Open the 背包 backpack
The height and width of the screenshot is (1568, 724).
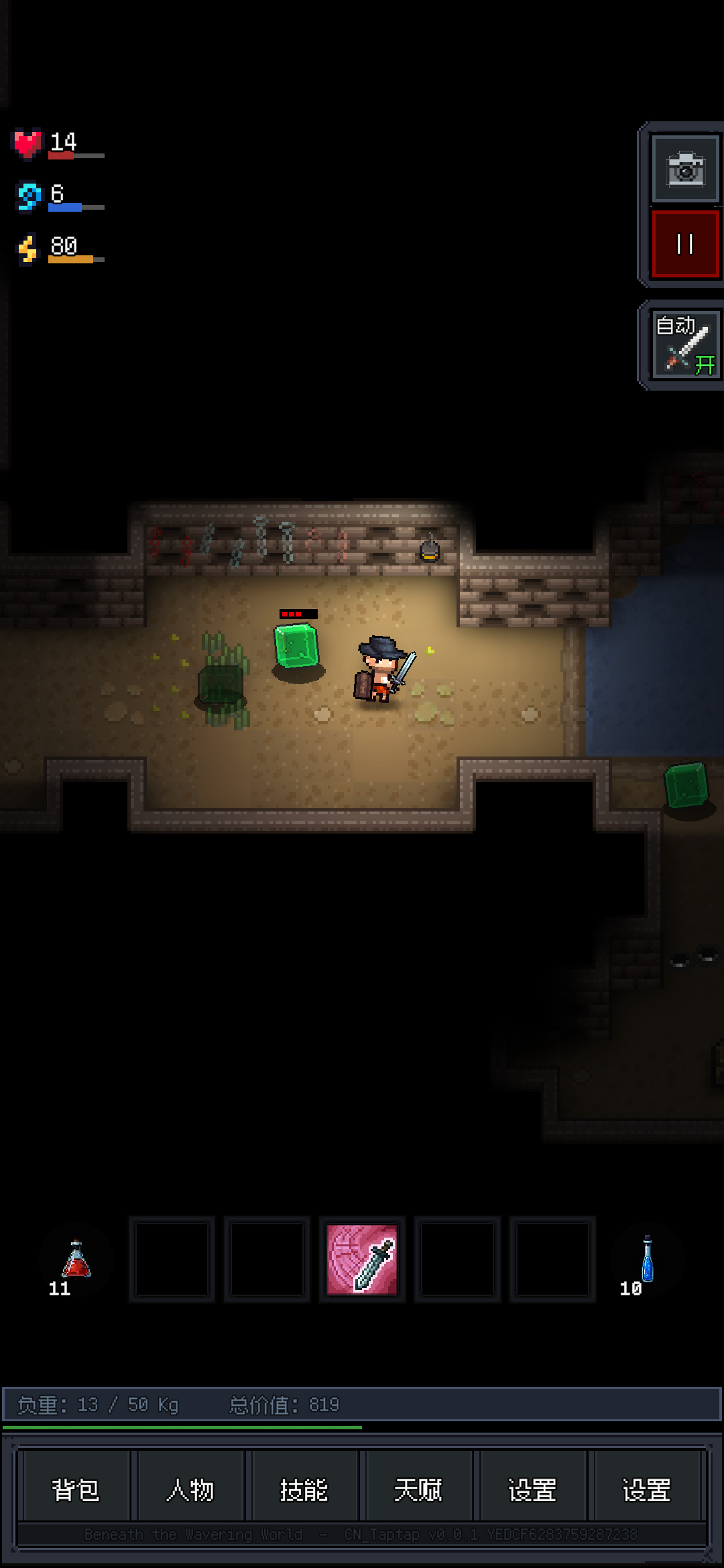click(x=75, y=1490)
